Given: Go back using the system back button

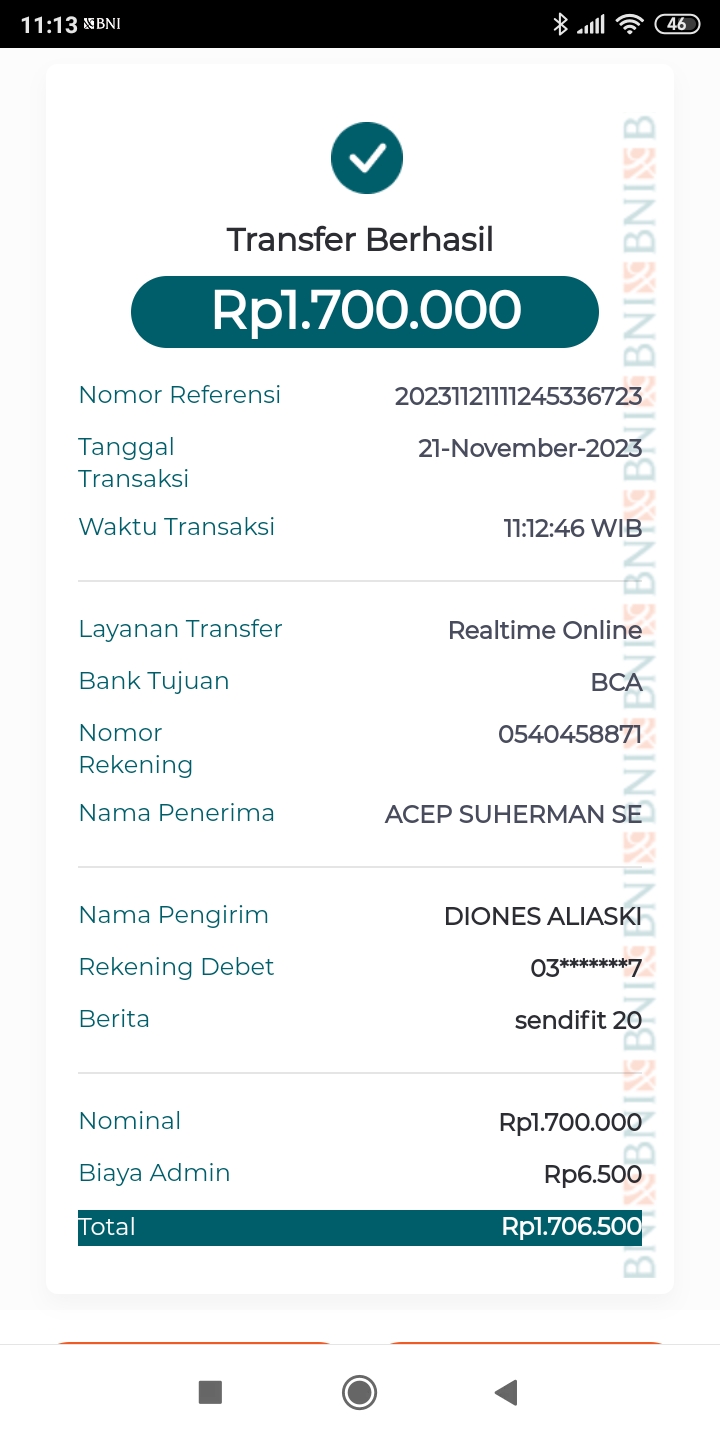Looking at the screenshot, I should pos(507,1392).
